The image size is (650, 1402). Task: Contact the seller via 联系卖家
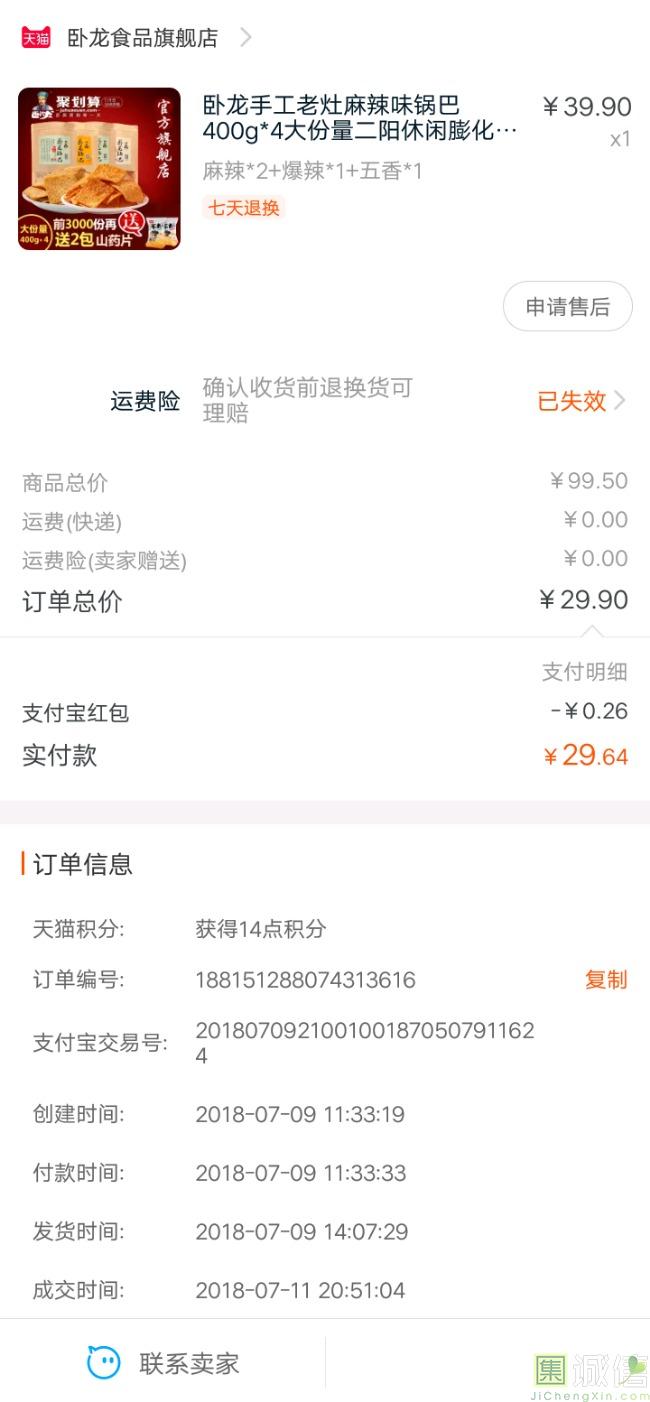[x=164, y=1362]
